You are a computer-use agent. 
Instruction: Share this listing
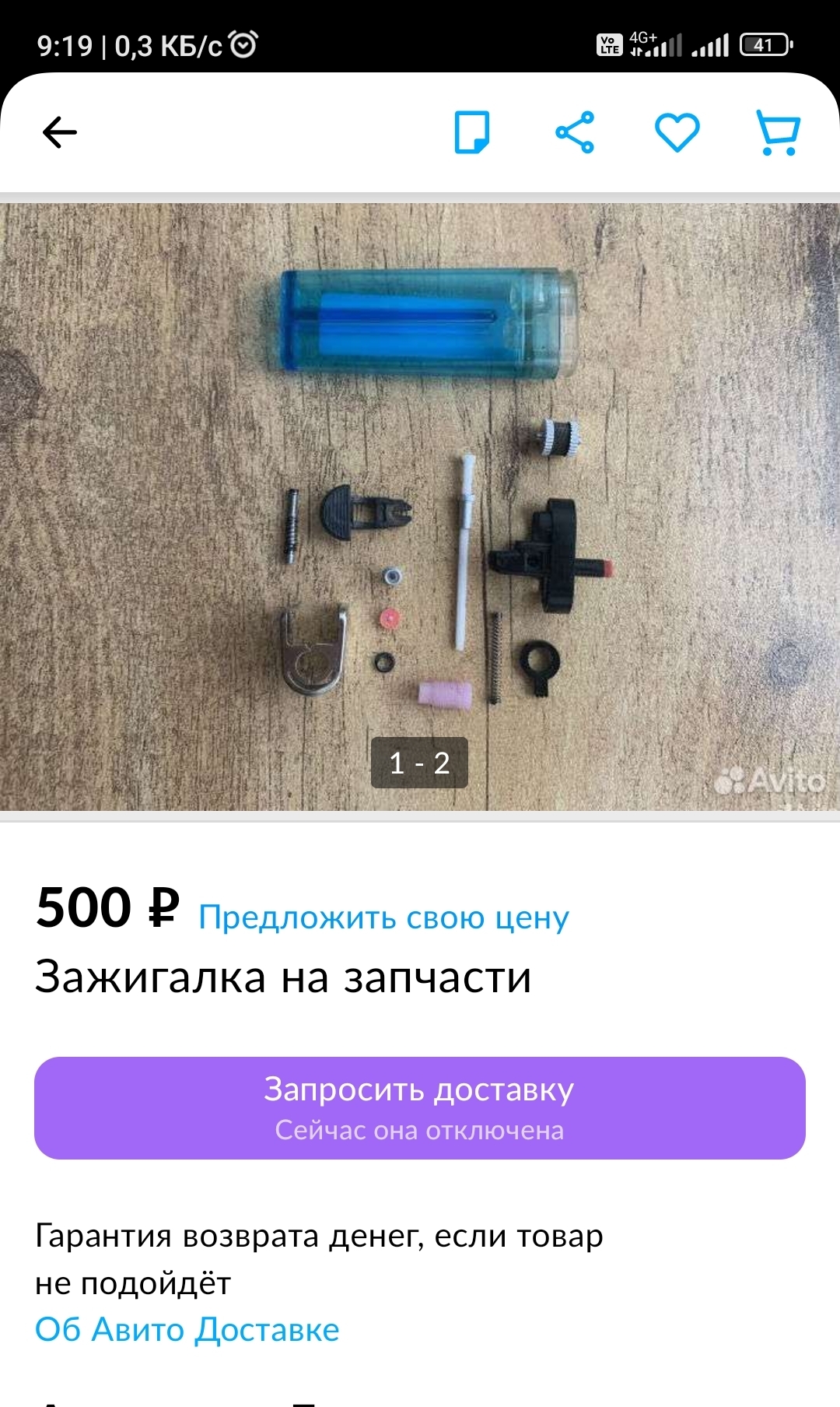click(x=575, y=132)
